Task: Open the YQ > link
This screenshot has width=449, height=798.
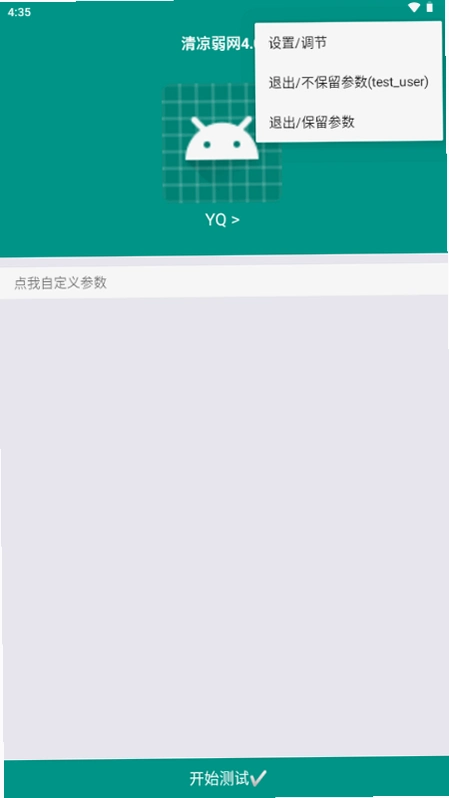Action: click(222, 220)
